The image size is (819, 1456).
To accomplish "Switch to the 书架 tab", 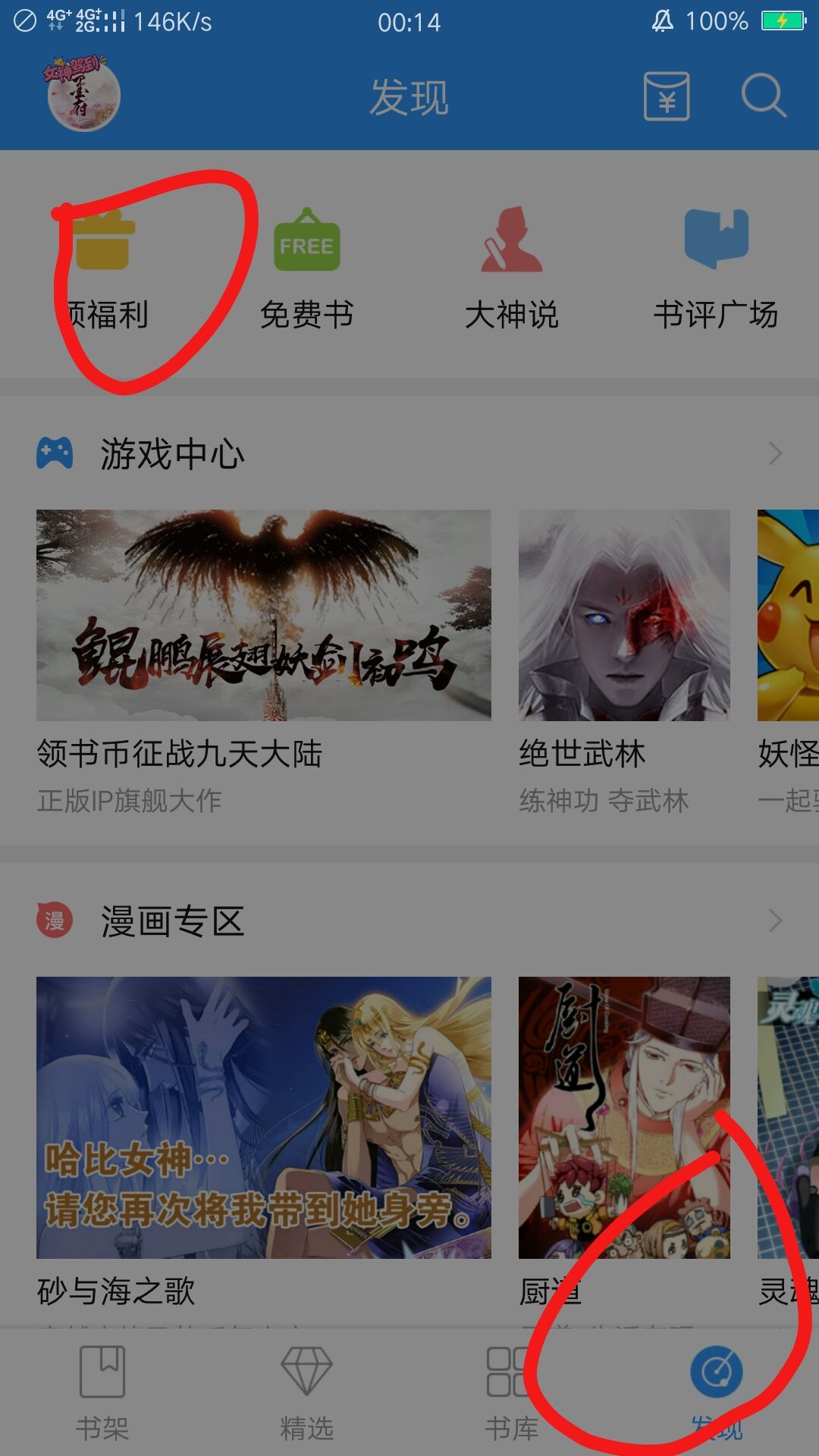I will 102,1392.
